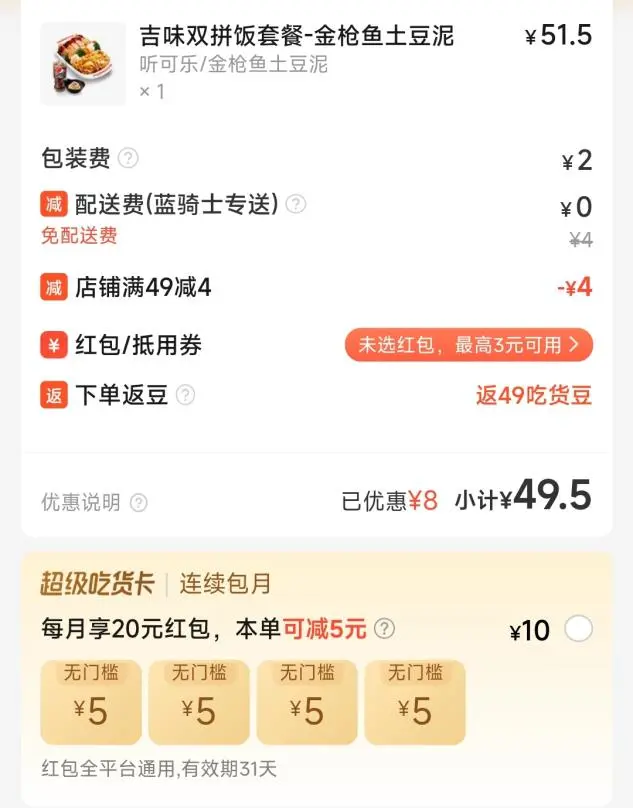Image resolution: width=633 pixels, height=808 pixels.
Task: Open help icon next to 优惠说明
Action: [x=138, y=502]
